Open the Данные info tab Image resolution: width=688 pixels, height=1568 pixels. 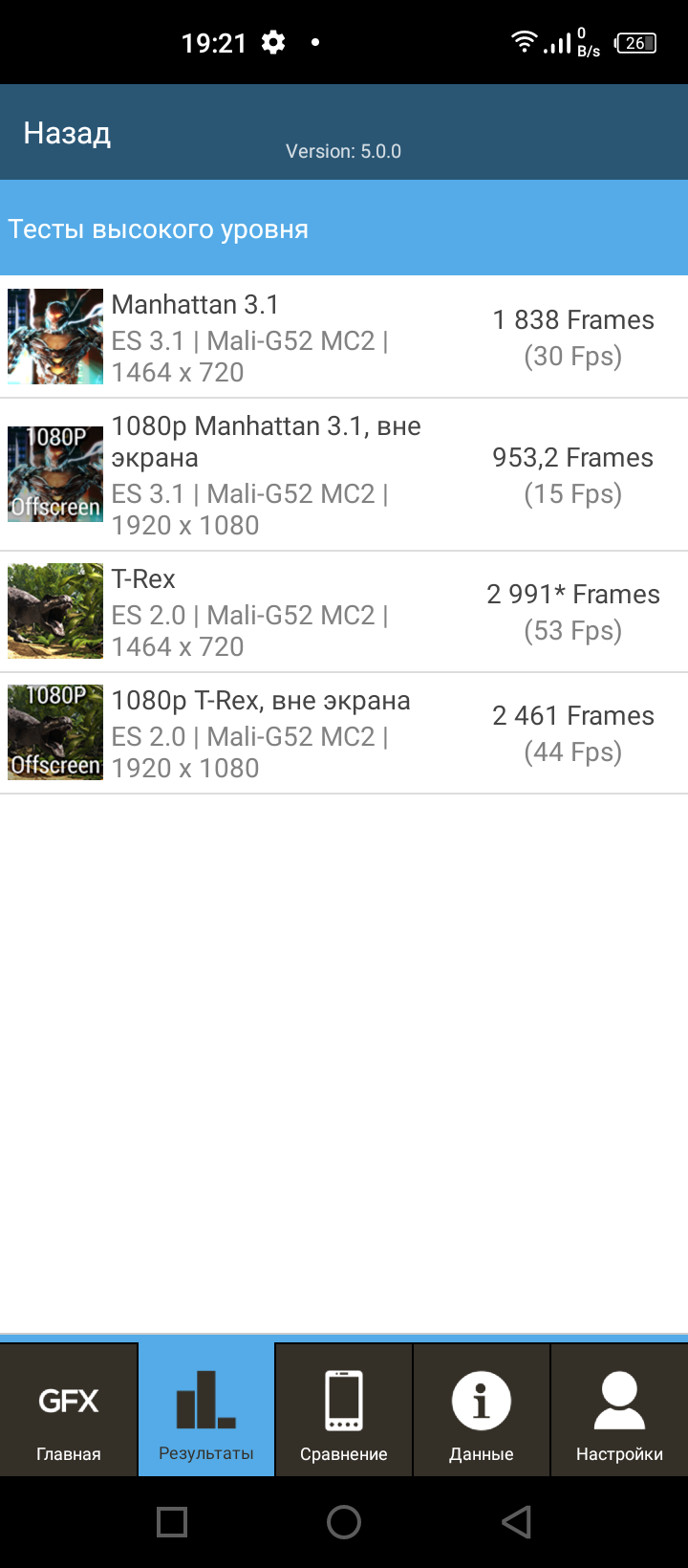(482, 1410)
